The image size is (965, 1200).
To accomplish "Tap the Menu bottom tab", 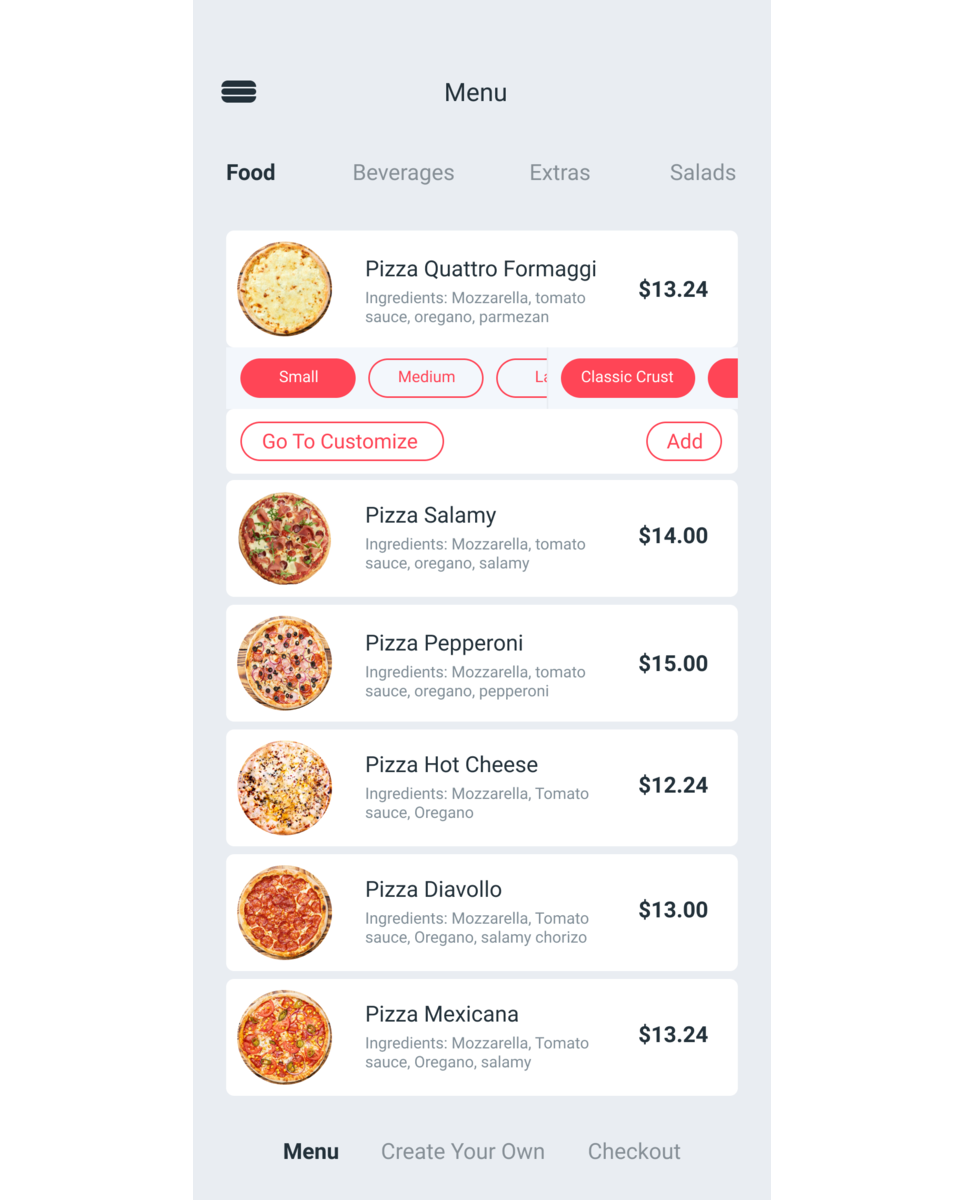I will pos(311,1151).
